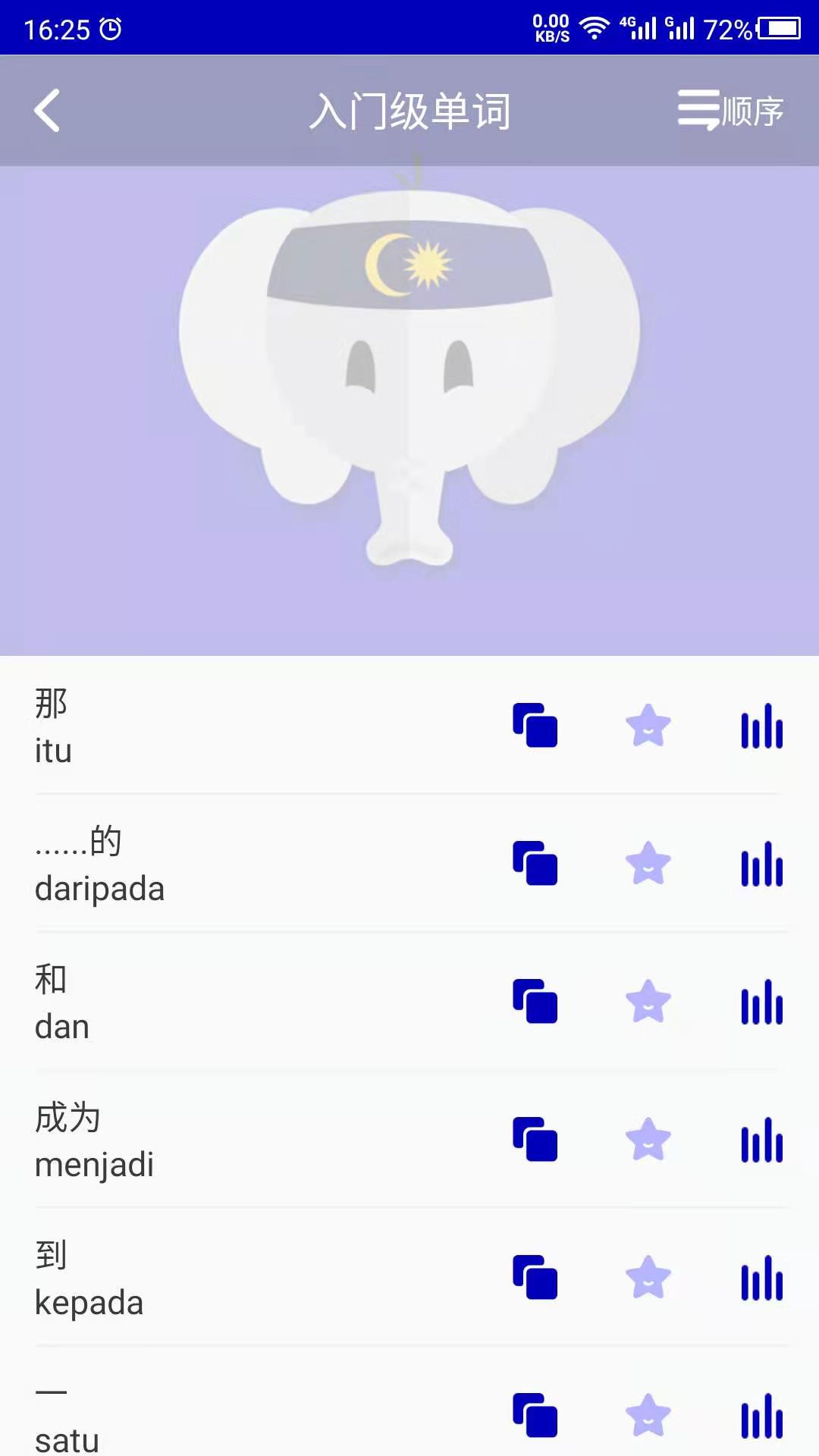
Task: Play audio pronunciation for "kepada"
Action: click(761, 1276)
